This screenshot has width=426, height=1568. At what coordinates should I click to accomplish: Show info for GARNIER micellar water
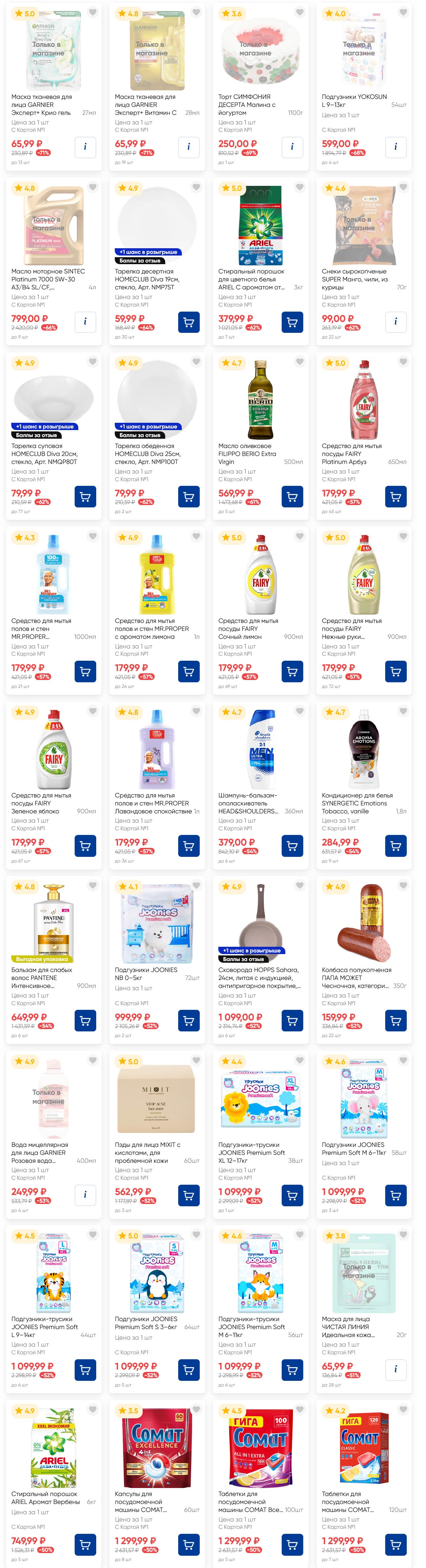(x=85, y=1195)
